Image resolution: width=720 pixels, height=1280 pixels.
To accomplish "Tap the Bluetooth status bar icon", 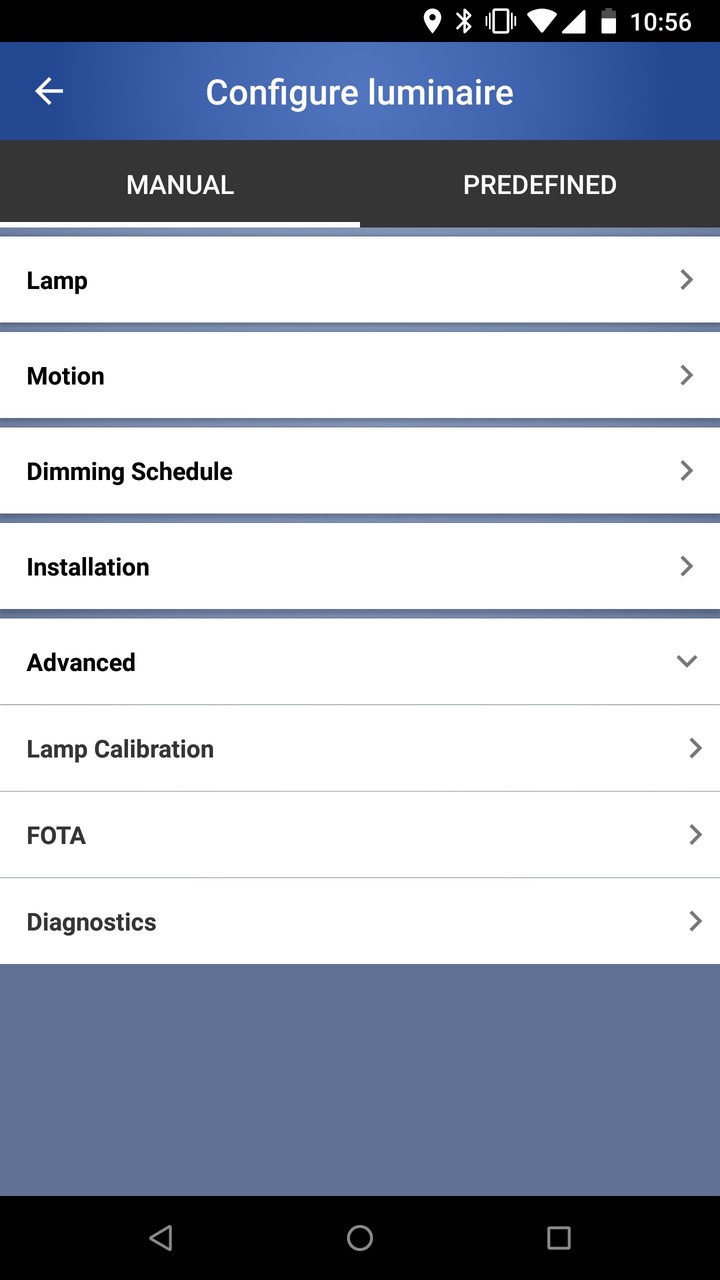I will (463, 20).
